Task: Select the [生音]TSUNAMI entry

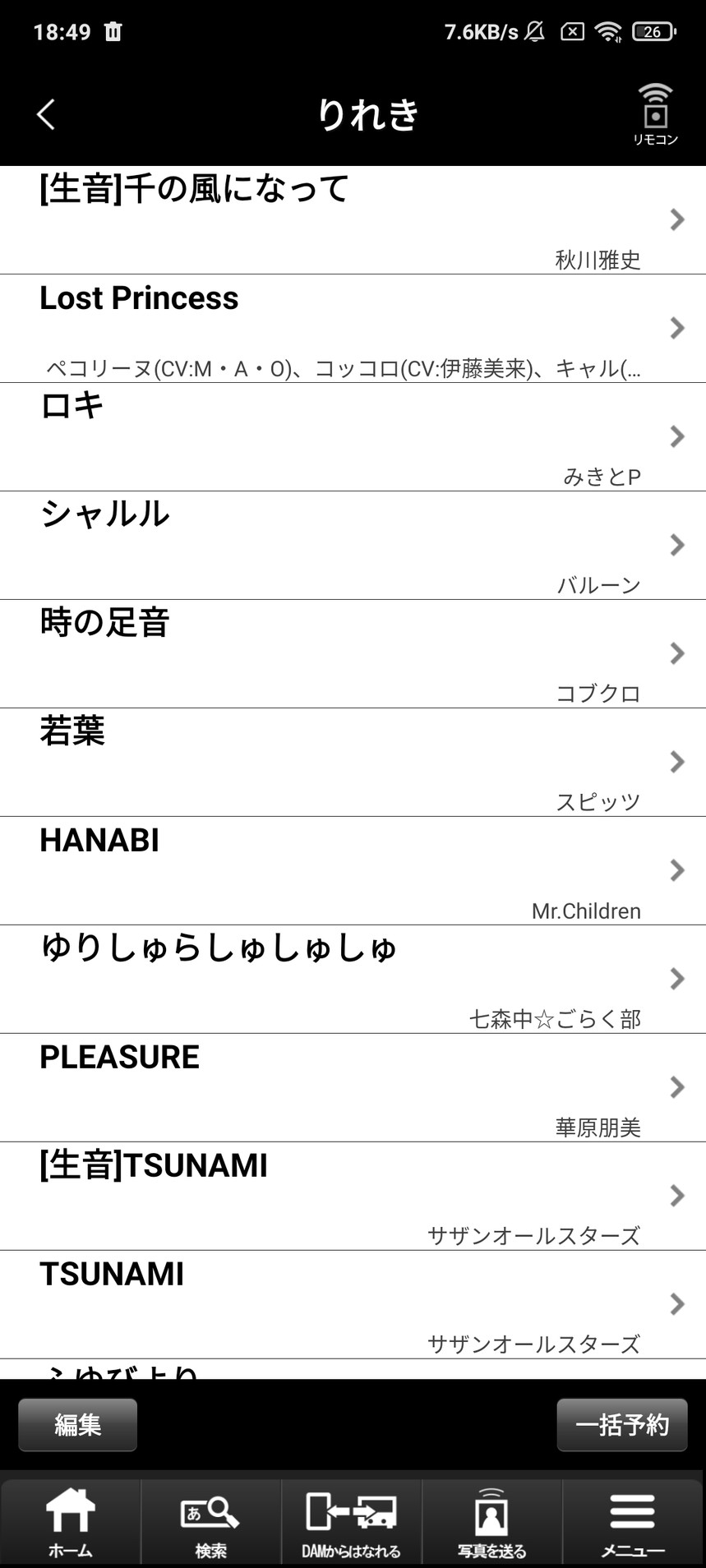Action: point(353,1196)
